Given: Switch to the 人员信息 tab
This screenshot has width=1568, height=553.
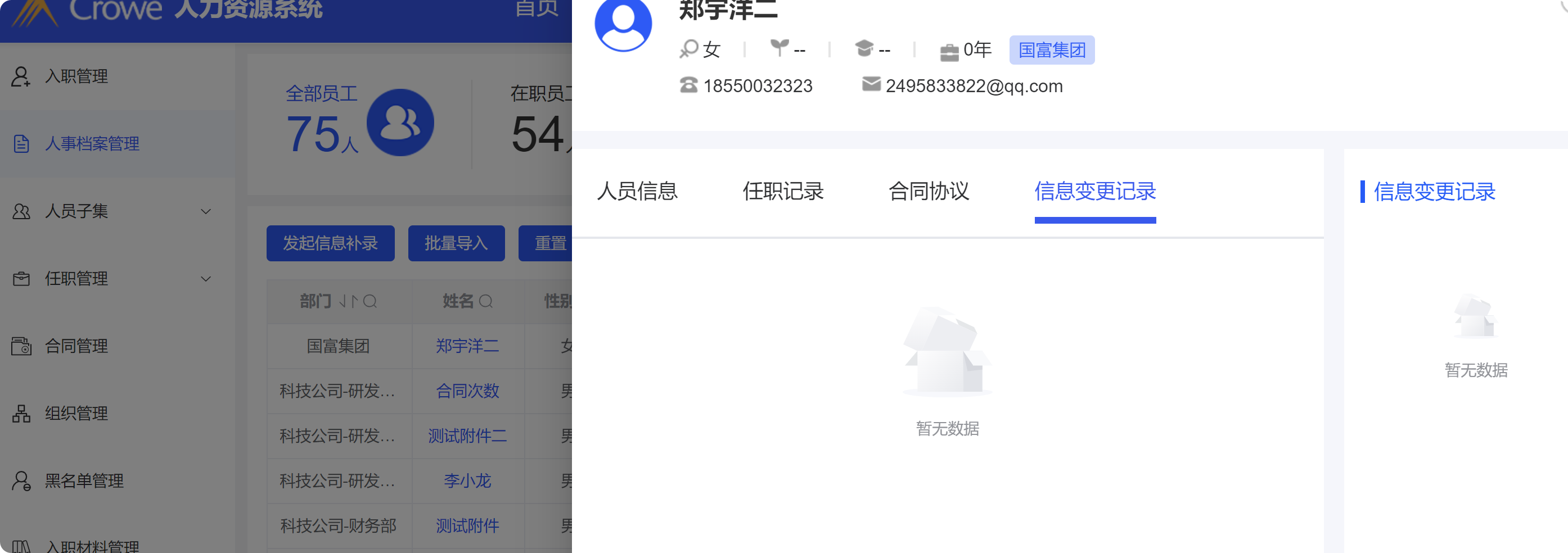Looking at the screenshot, I should click(x=637, y=192).
